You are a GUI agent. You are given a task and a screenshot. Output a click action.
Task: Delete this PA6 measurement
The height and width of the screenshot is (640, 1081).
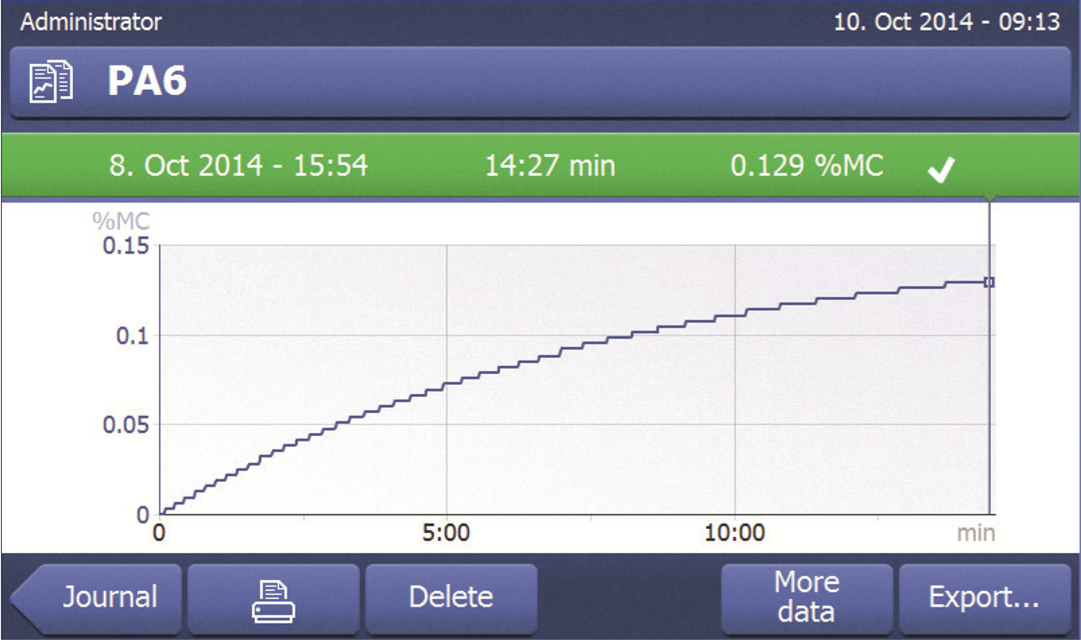pos(451,598)
